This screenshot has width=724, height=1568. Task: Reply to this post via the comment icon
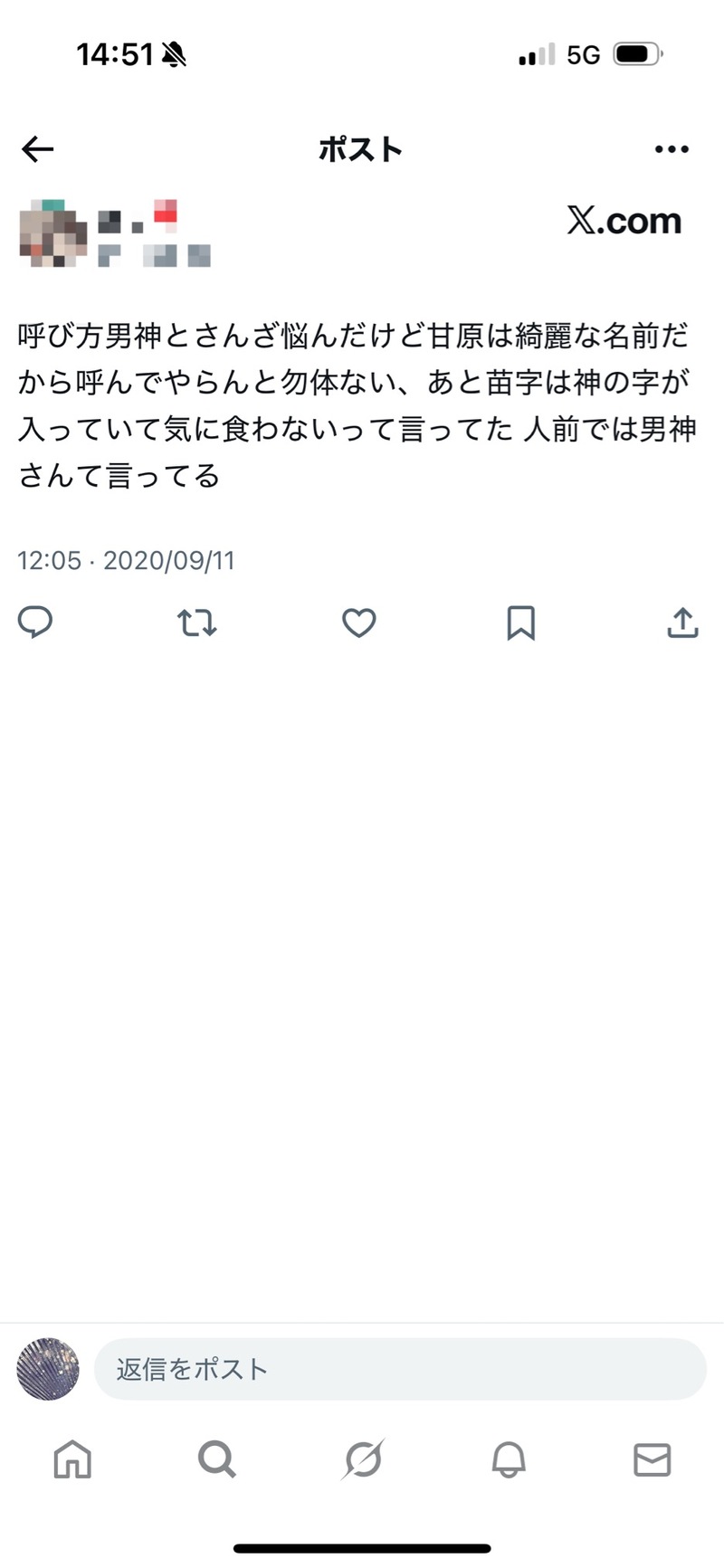(x=35, y=622)
